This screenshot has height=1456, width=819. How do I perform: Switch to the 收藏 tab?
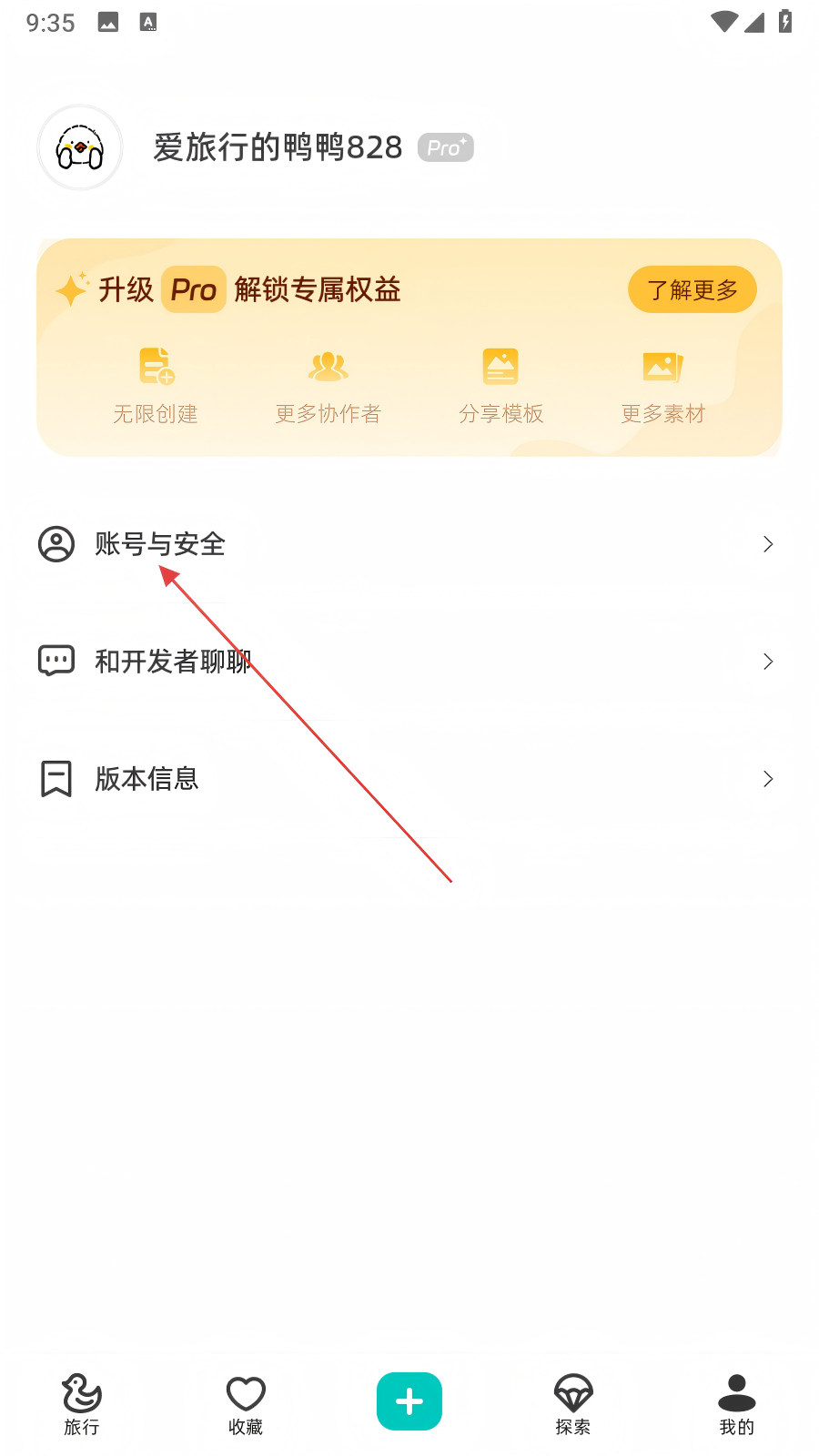pyautogui.click(x=246, y=1404)
